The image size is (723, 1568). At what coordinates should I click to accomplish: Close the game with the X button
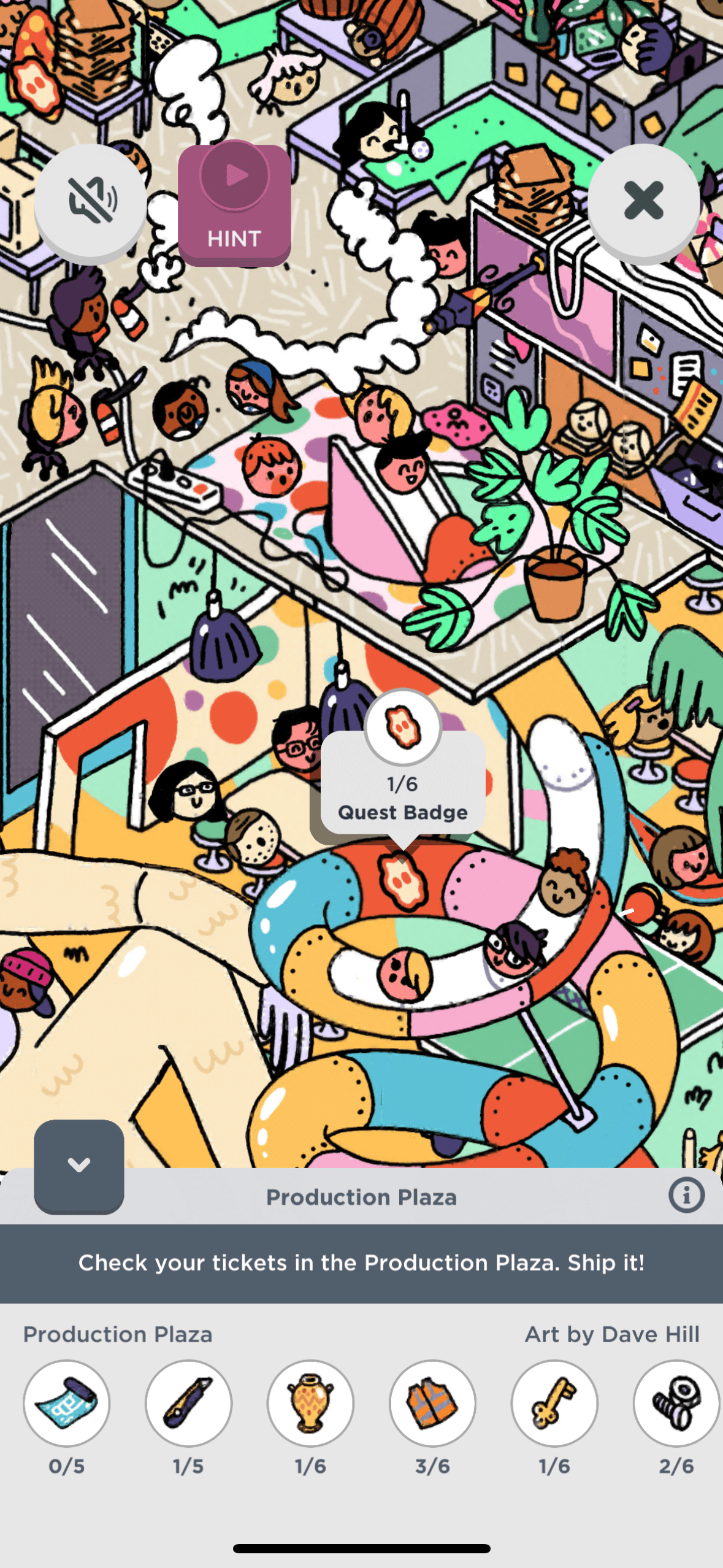coord(643,201)
